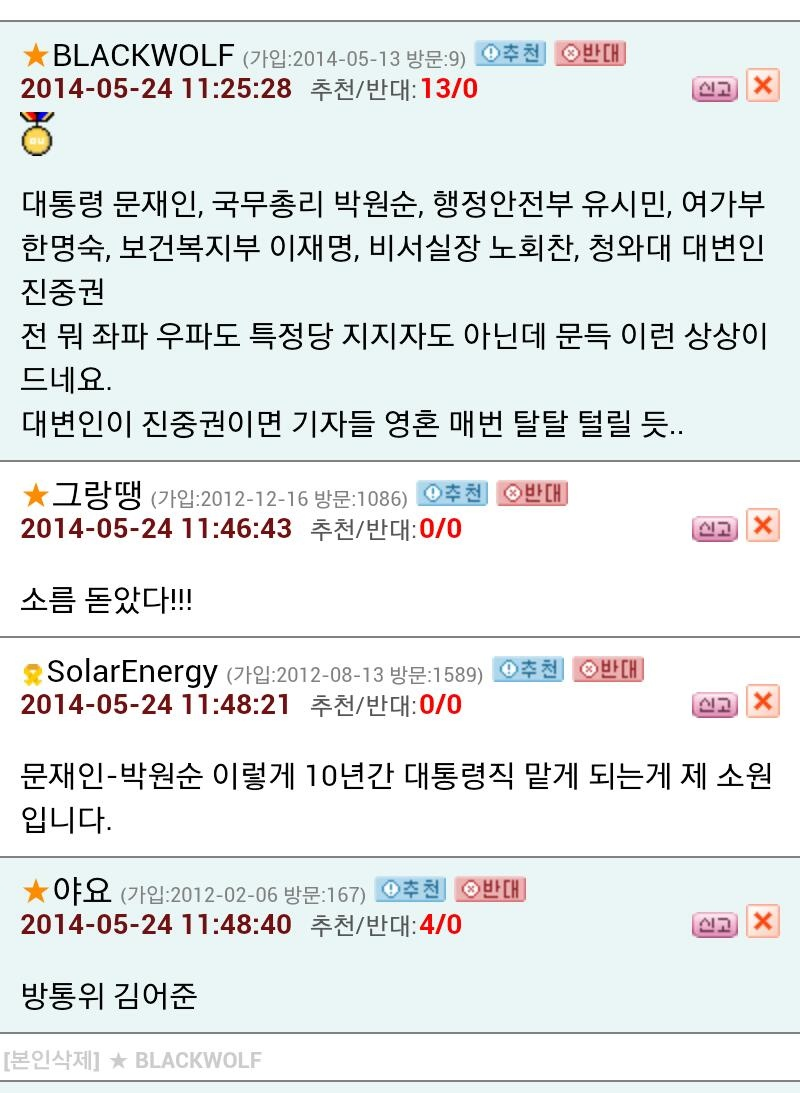Downvote (반대) 그랑땡's comment
800x1093 pixels.
click(x=532, y=493)
